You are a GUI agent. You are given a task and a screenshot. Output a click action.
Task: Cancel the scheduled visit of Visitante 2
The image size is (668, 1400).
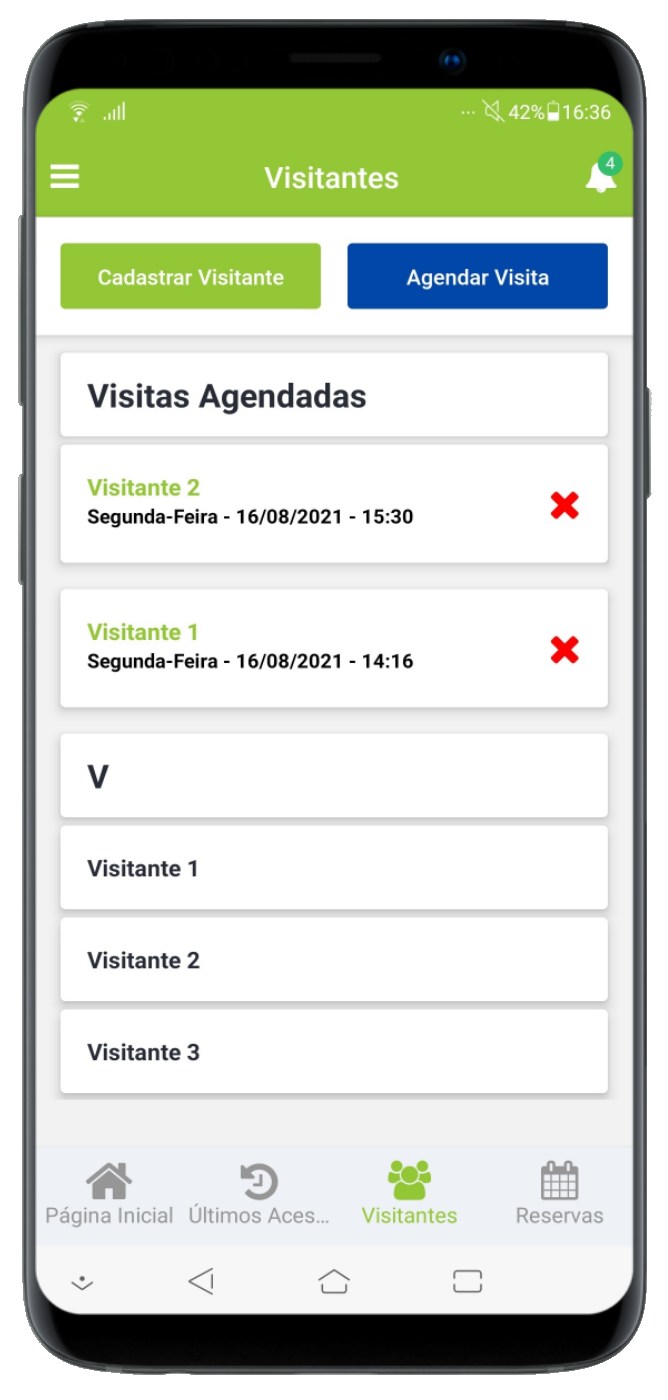pos(564,506)
